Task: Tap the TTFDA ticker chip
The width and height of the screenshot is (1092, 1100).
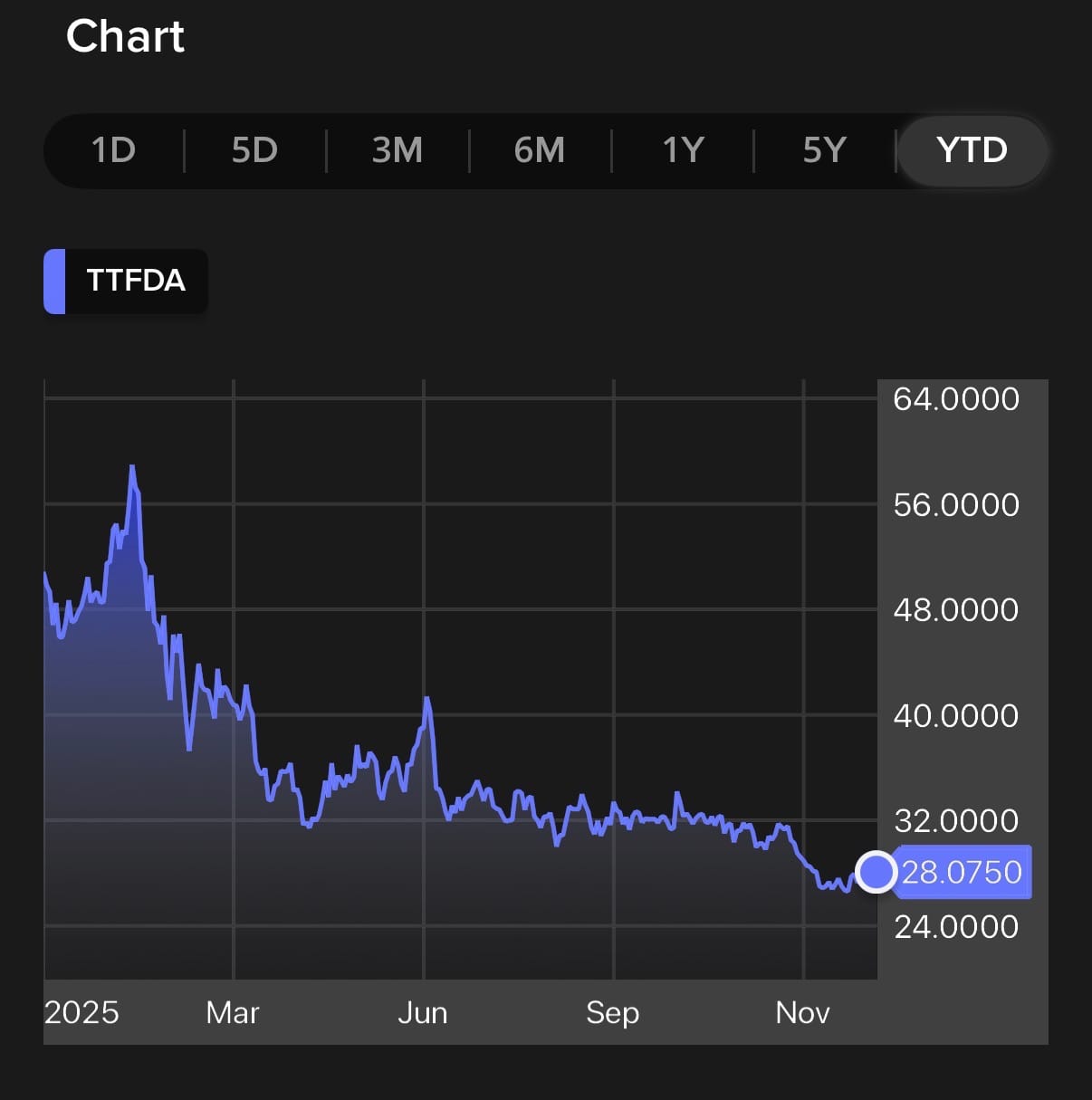Action: [x=127, y=281]
